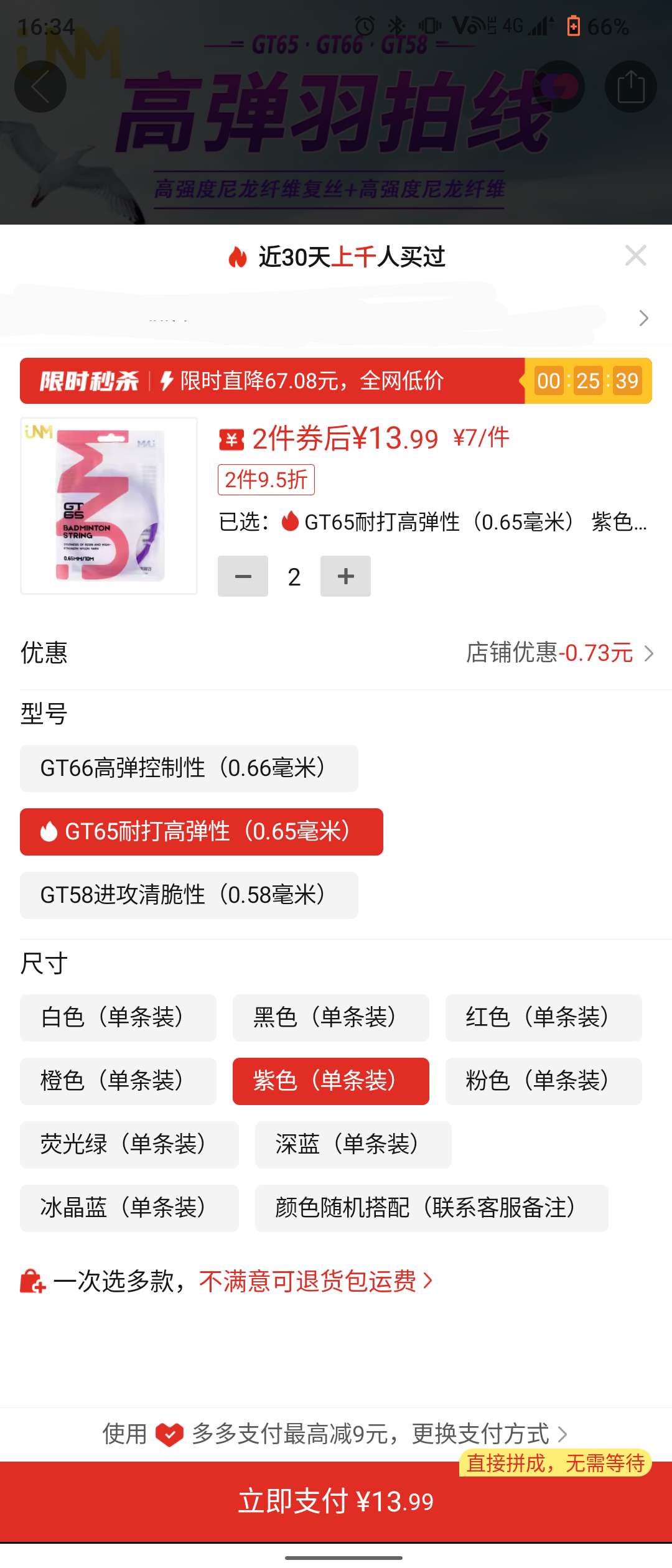Viewport: 672px width, 1568px height.
Task: Pick 荧光绿（单条装） option
Action: coord(129,1145)
